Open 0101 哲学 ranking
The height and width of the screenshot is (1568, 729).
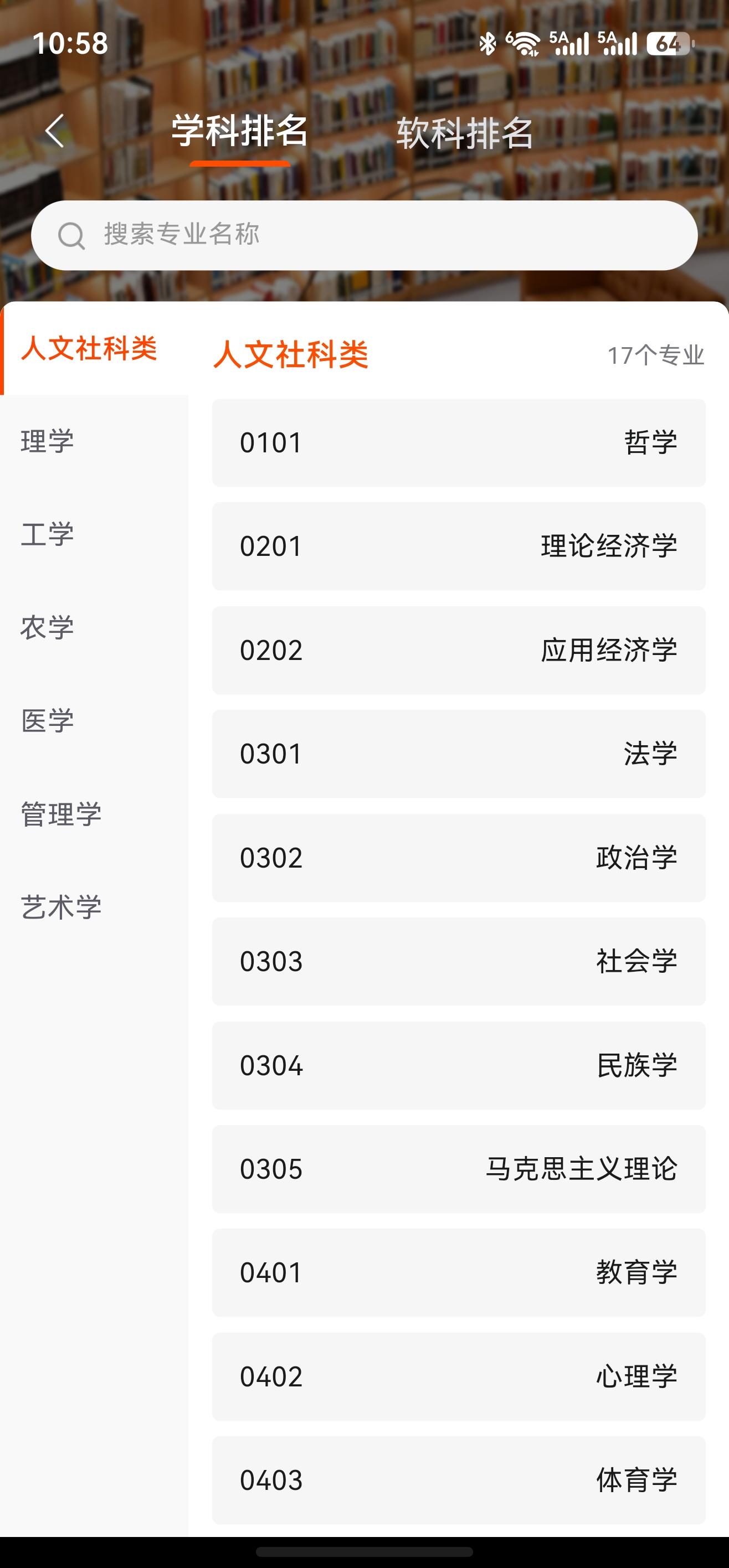(x=458, y=442)
